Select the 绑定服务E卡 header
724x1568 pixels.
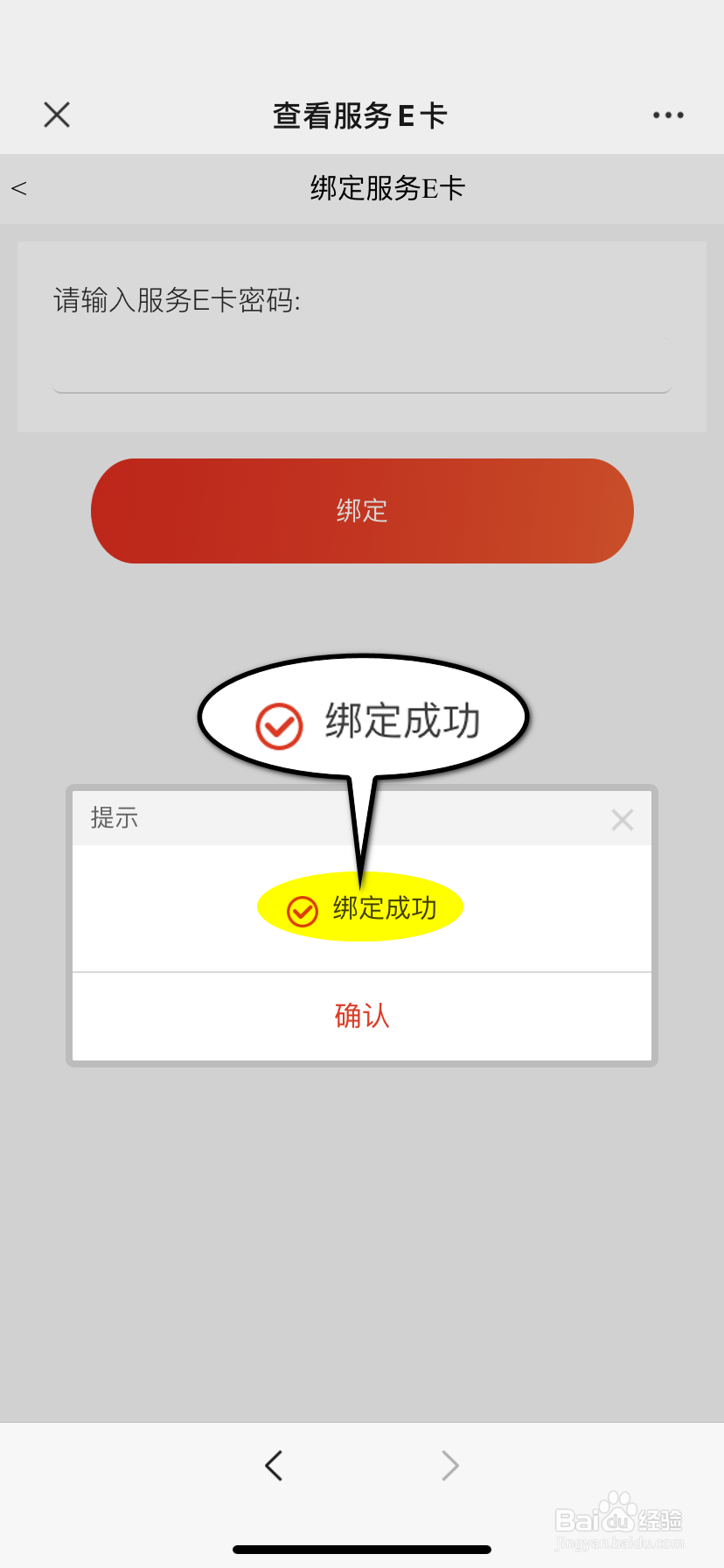(x=386, y=188)
